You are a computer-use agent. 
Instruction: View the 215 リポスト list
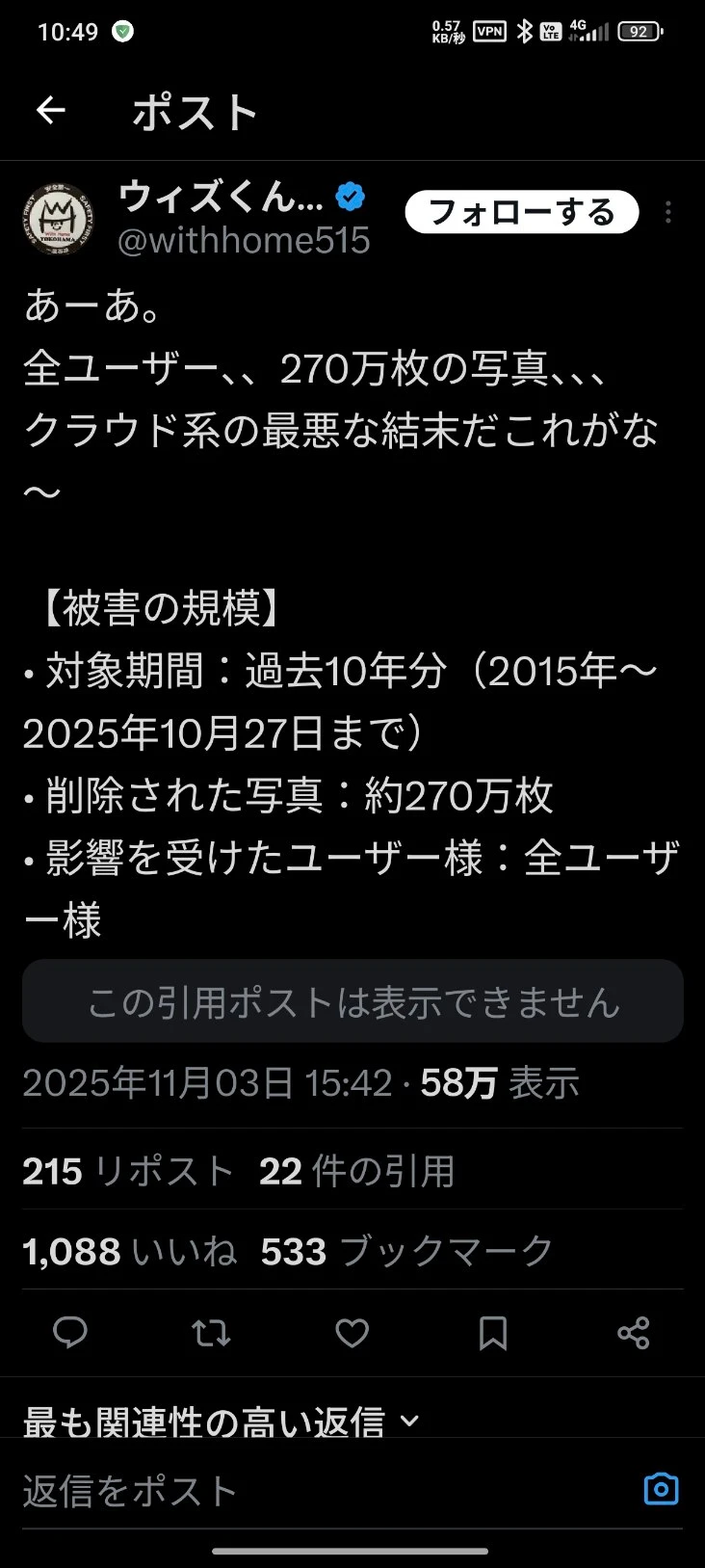pos(128,1171)
